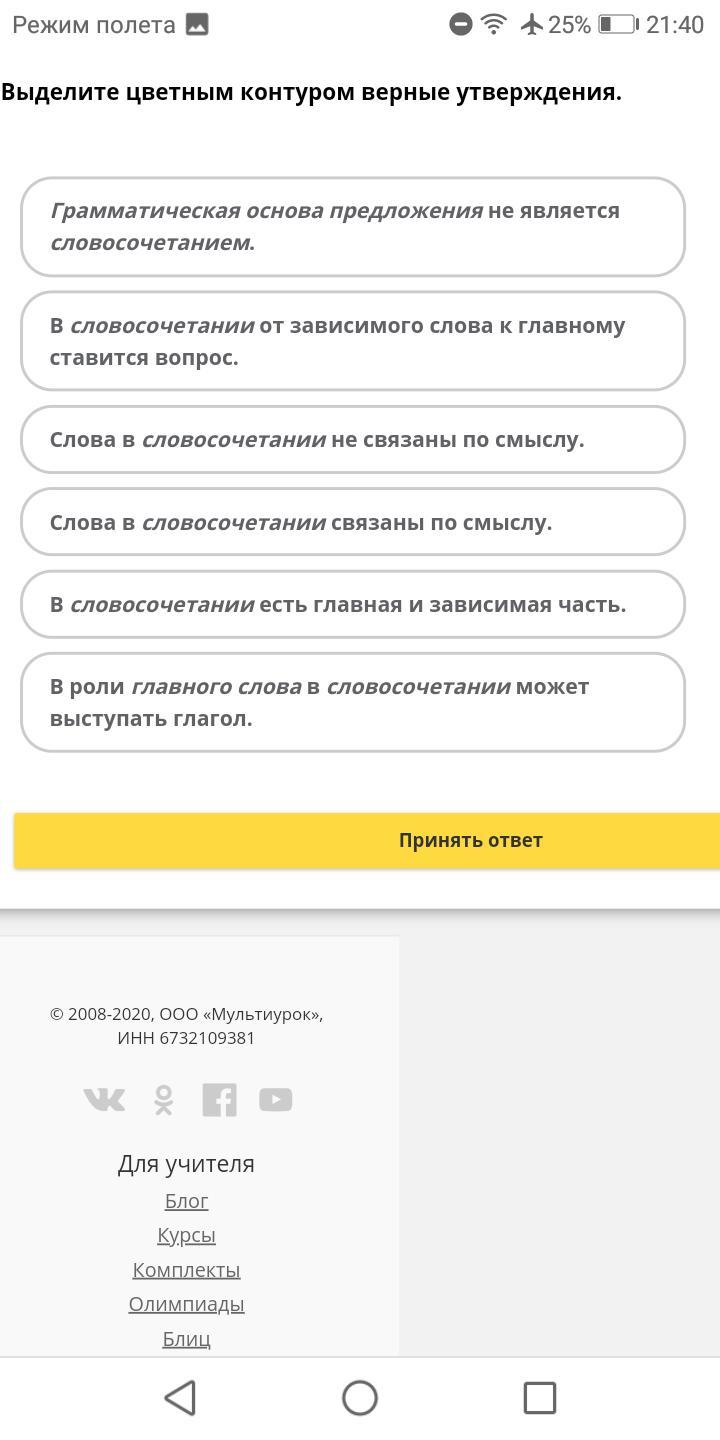Screen dimensions: 720x1440
Task: Open the Facebook page icon
Action: click(x=219, y=1100)
